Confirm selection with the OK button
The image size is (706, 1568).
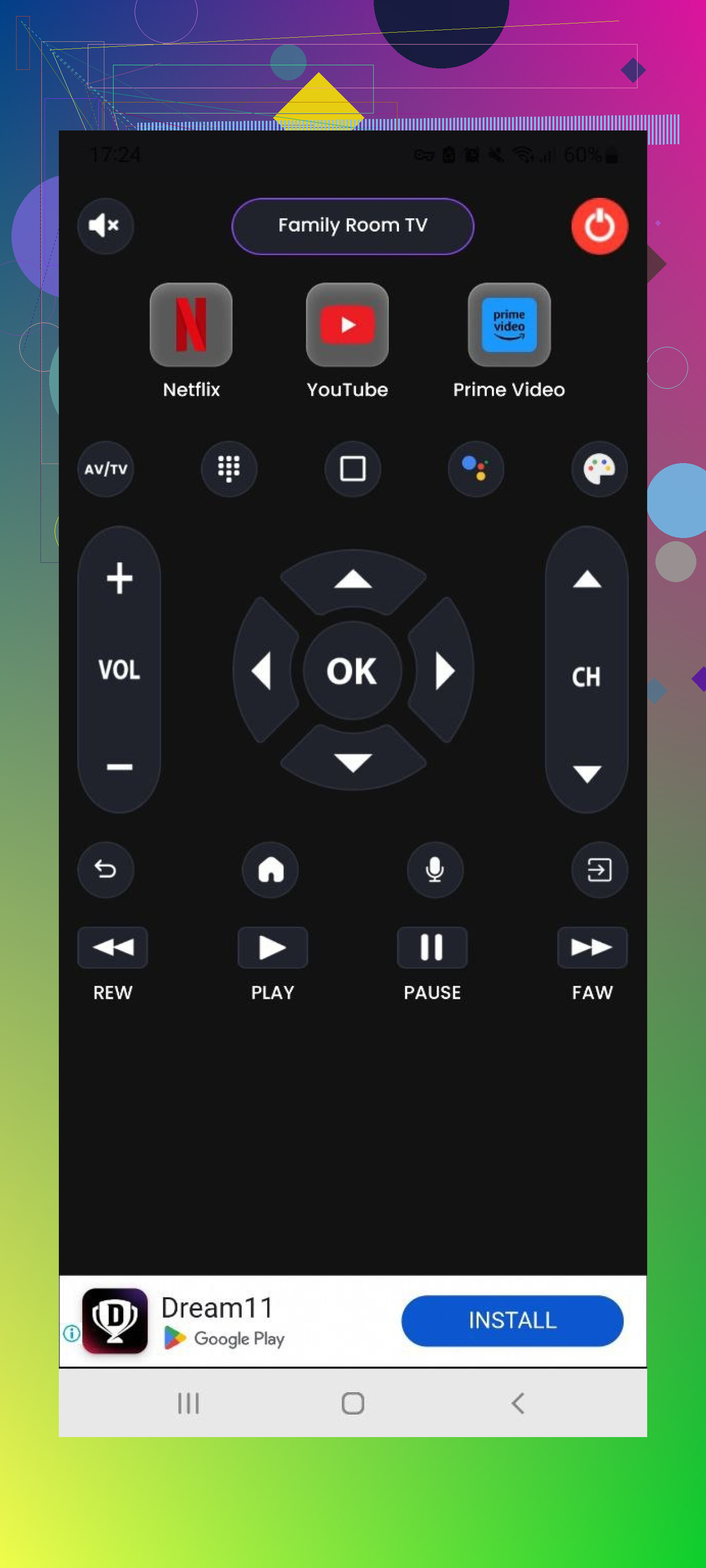point(352,670)
